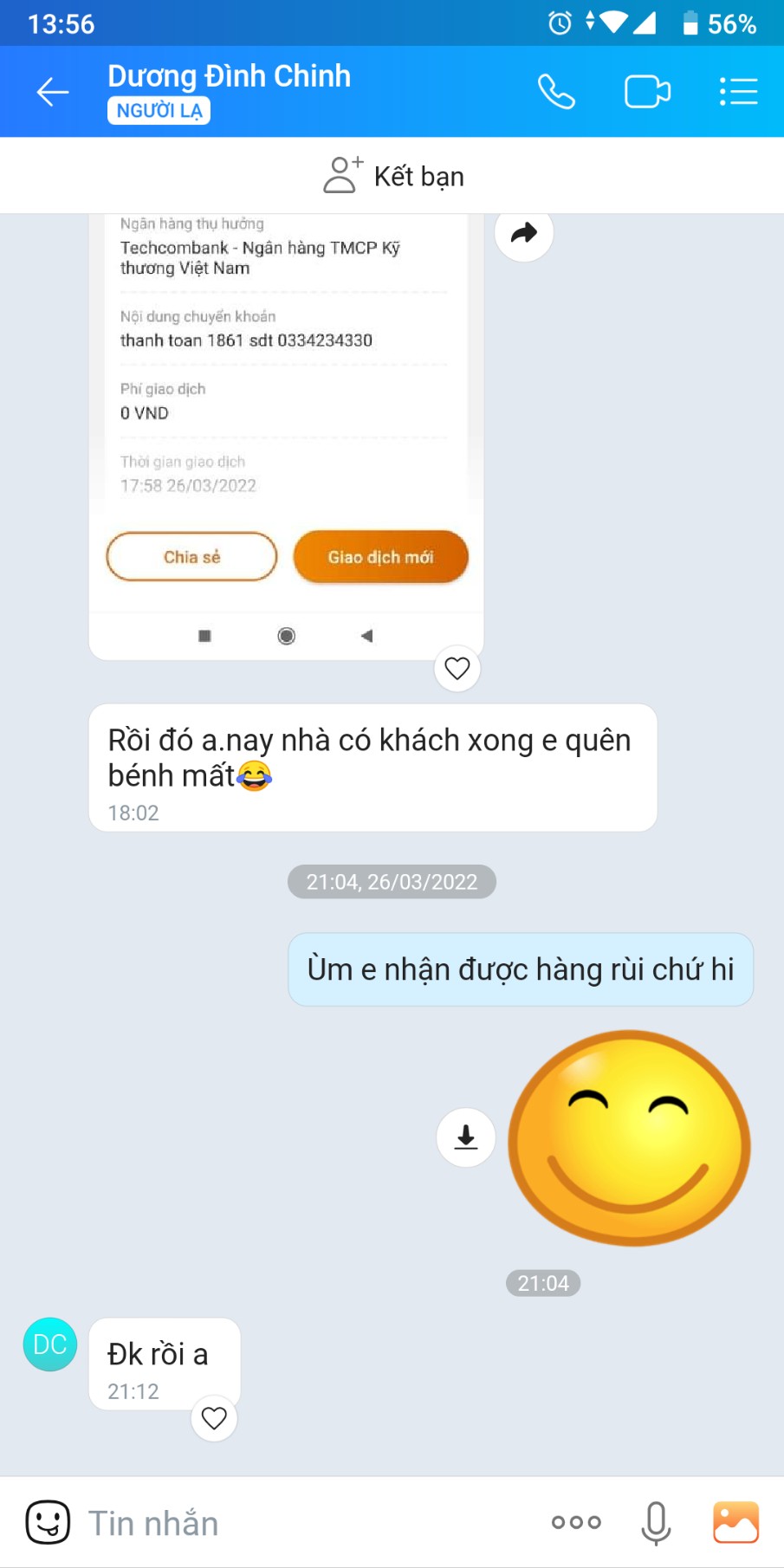Go back from the chat
Viewport: 784px width, 1568px height.
click(x=52, y=92)
